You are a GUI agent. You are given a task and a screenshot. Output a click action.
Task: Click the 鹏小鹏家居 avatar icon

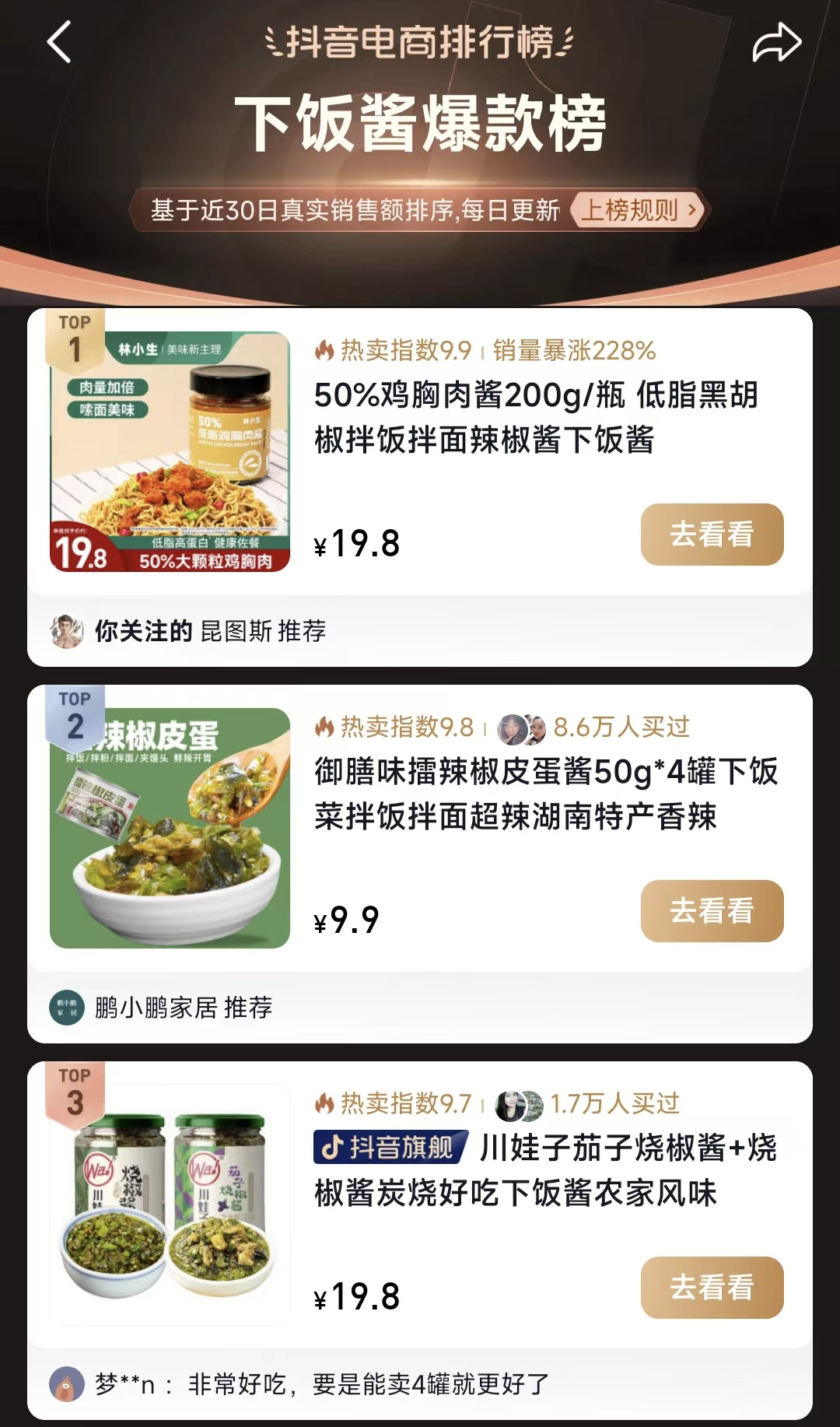(x=66, y=1009)
